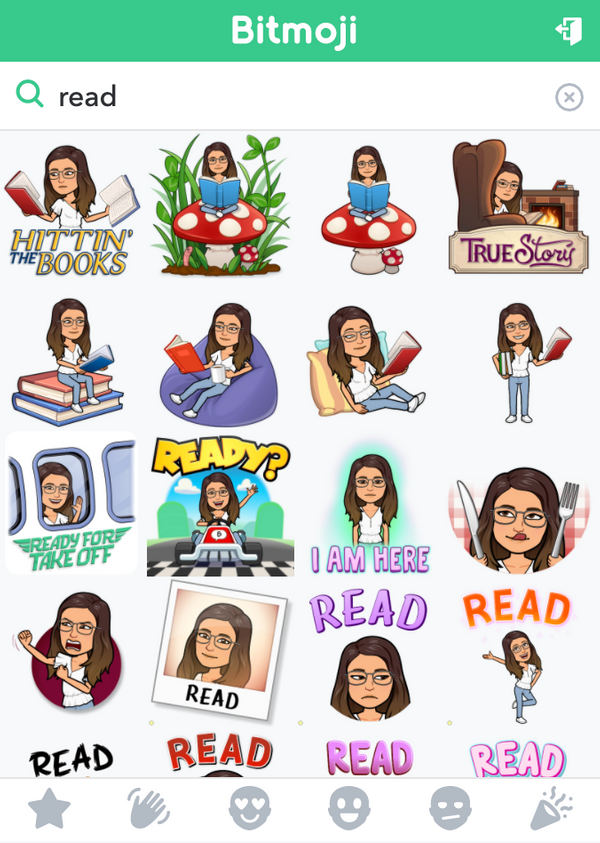Switch to the smiling face category

(349, 809)
